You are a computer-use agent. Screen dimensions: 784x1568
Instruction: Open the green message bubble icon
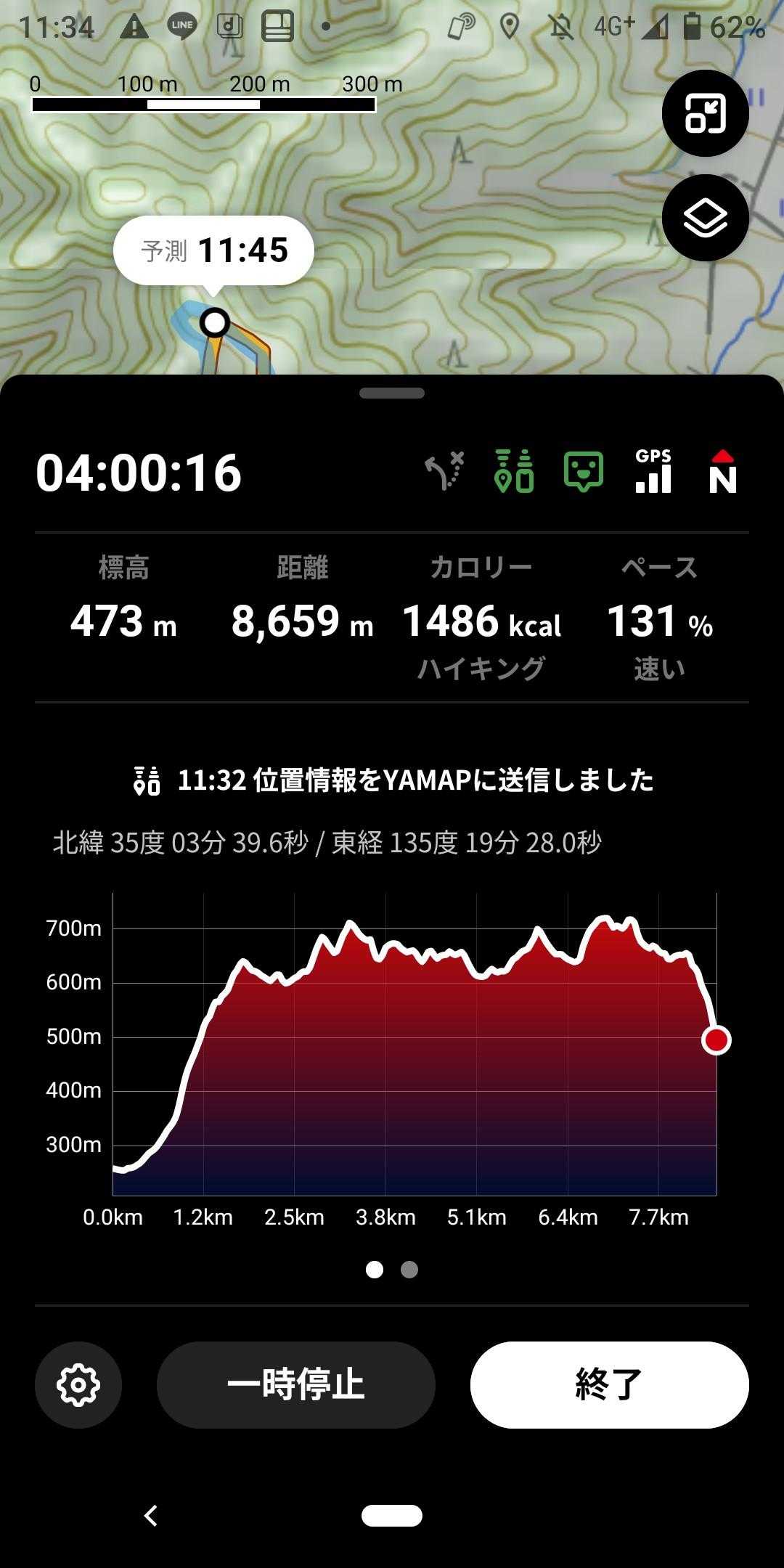coord(584,472)
